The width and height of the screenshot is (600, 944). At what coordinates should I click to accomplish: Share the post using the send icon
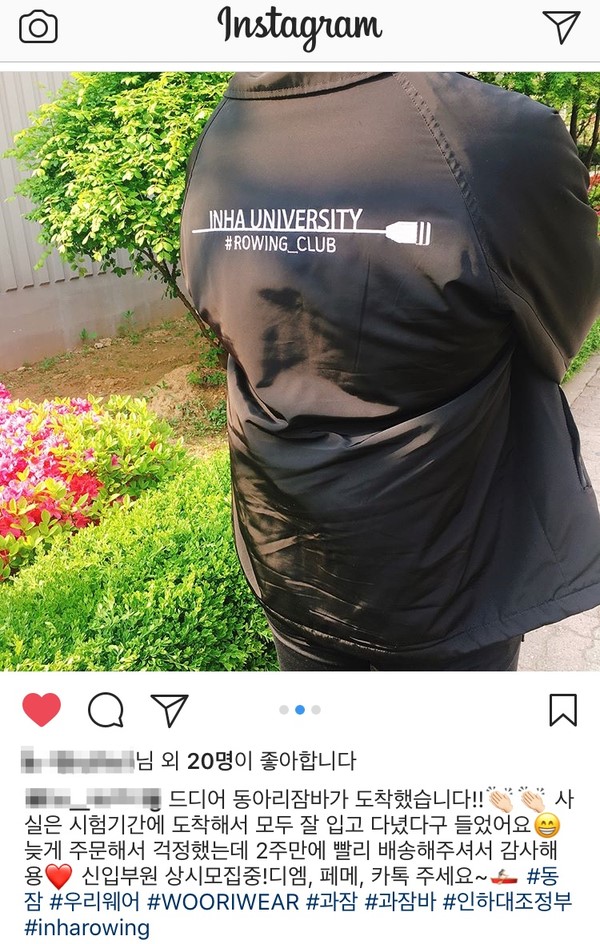click(x=169, y=709)
